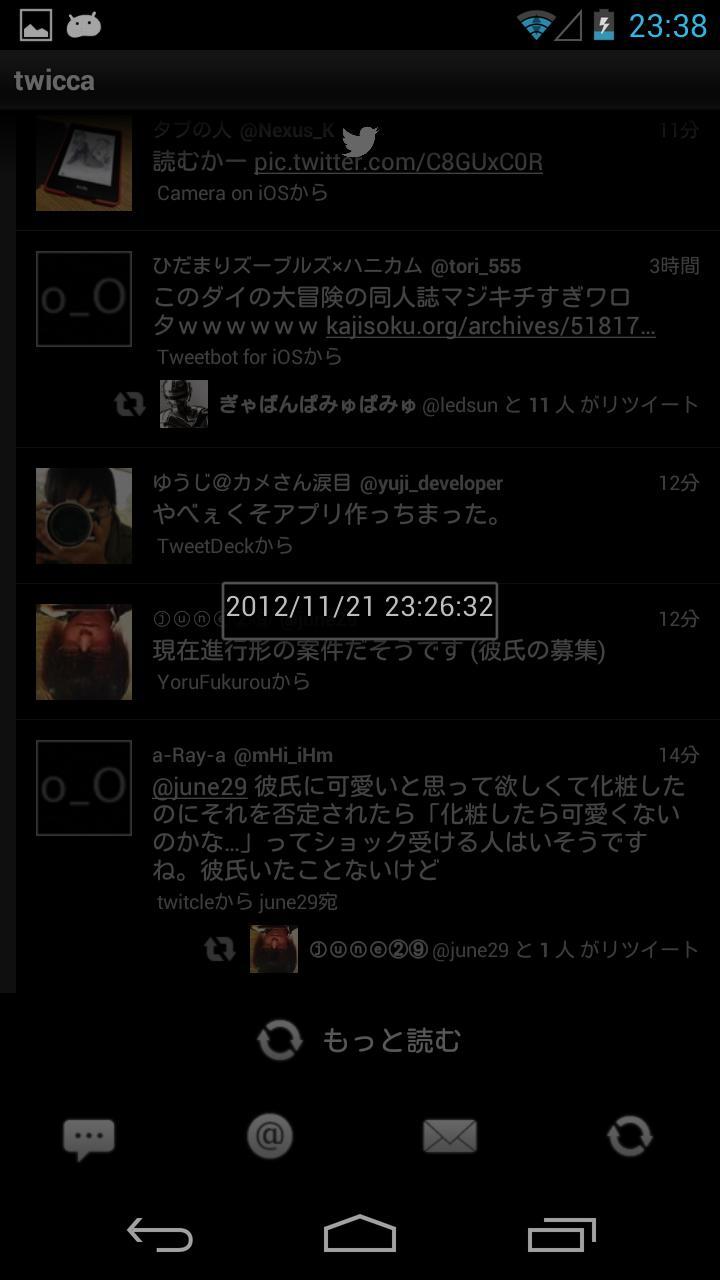Open mentions with the @ icon
This screenshot has height=1280, width=720.
click(269, 1137)
